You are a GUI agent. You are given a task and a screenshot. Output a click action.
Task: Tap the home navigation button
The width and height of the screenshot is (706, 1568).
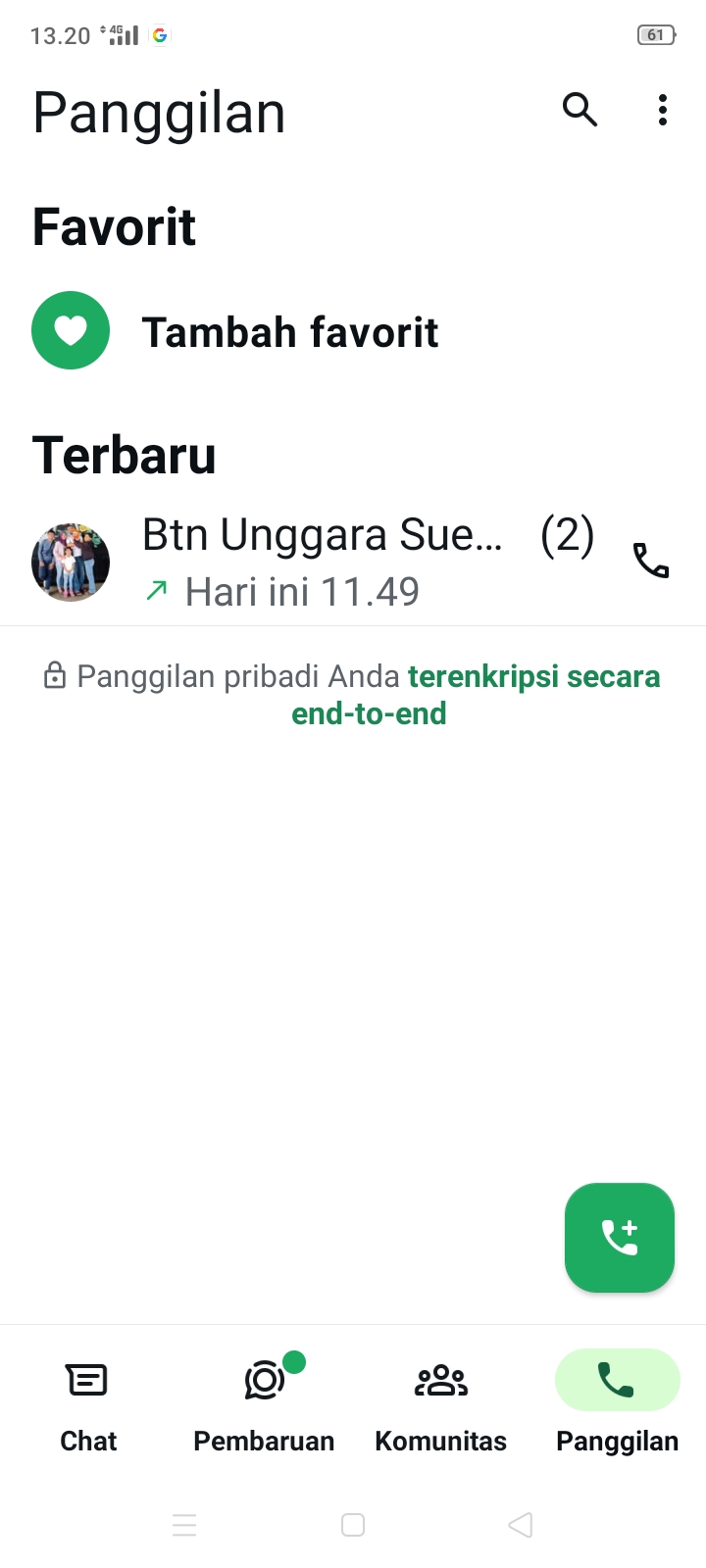click(x=352, y=1525)
